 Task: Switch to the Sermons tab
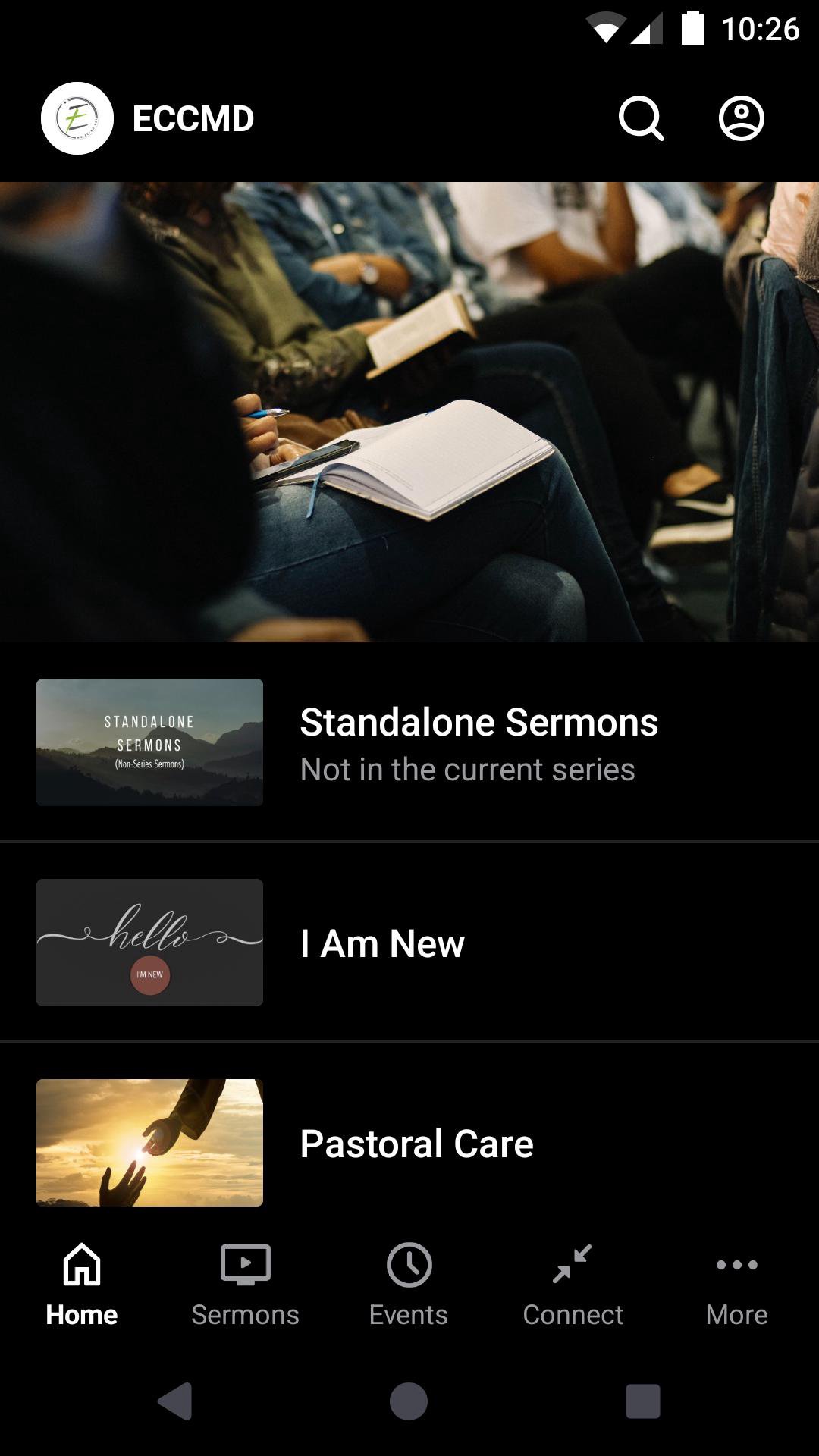point(245,1285)
